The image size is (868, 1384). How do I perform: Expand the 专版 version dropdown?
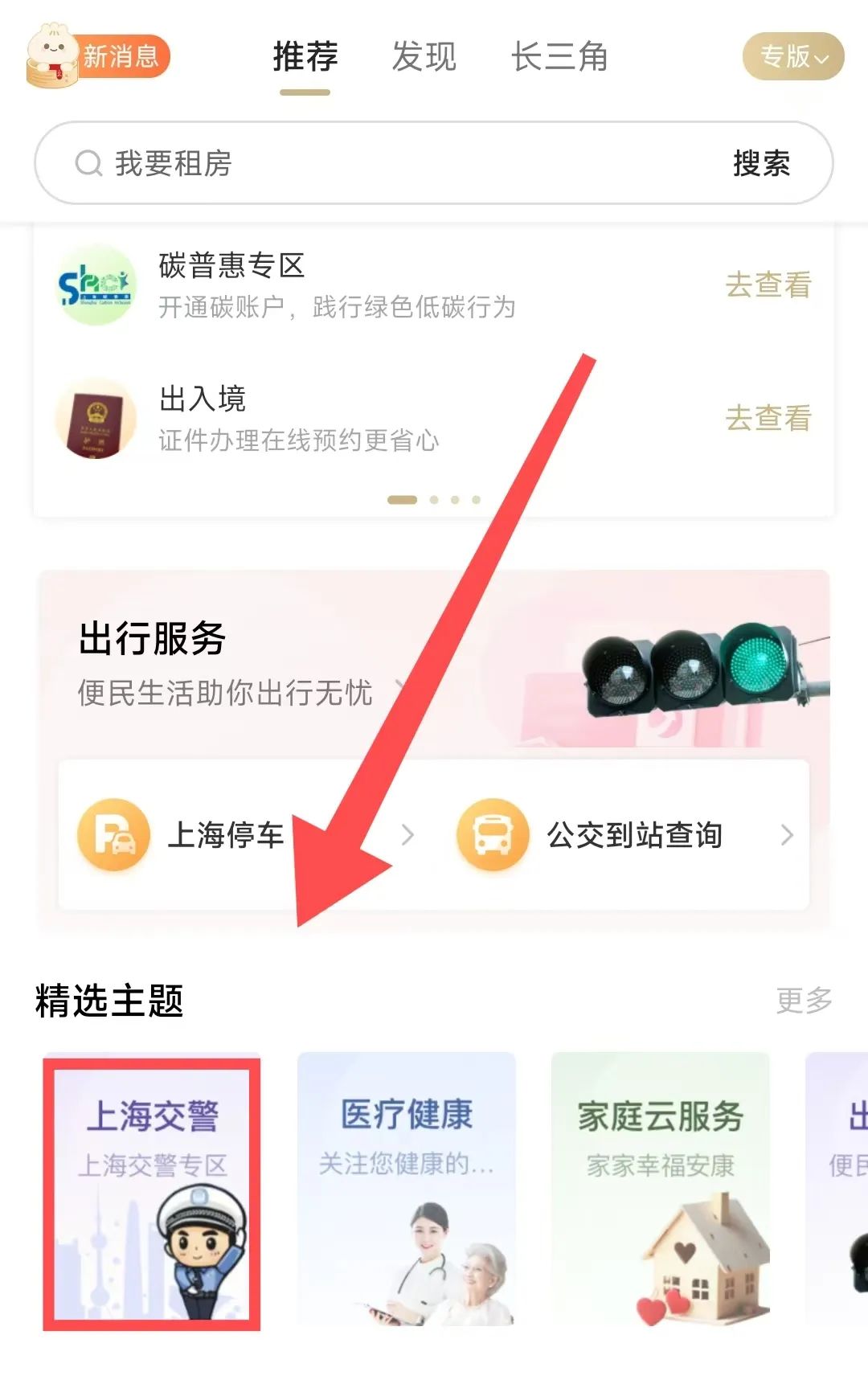coord(792,57)
